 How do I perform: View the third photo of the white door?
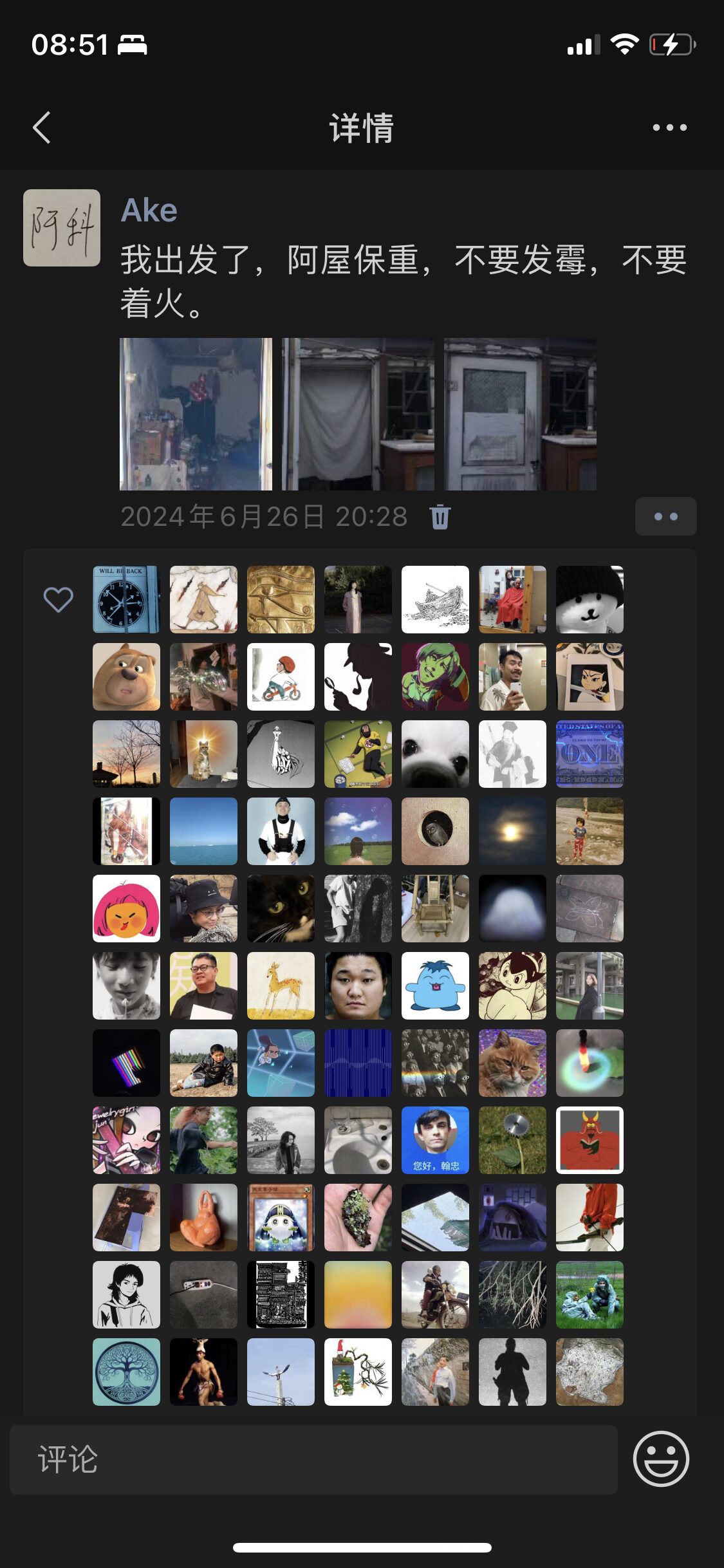pyautogui.click(x=520, y=414)
